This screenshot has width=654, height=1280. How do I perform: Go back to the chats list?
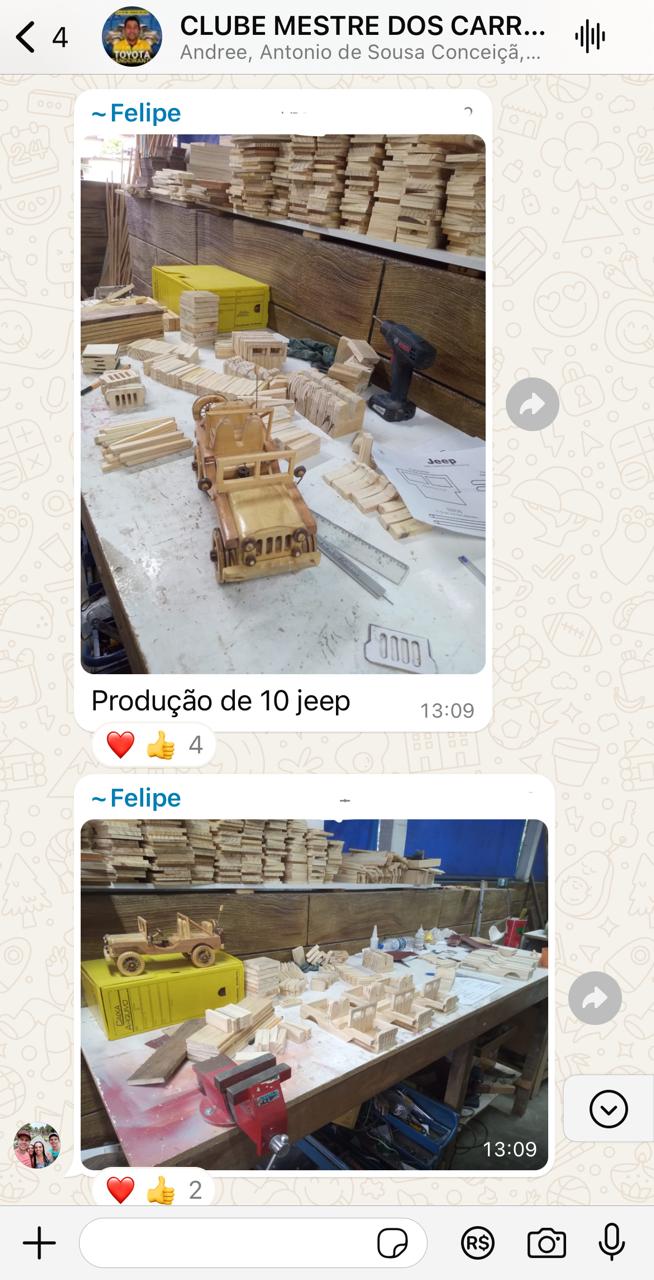[26, 37]
